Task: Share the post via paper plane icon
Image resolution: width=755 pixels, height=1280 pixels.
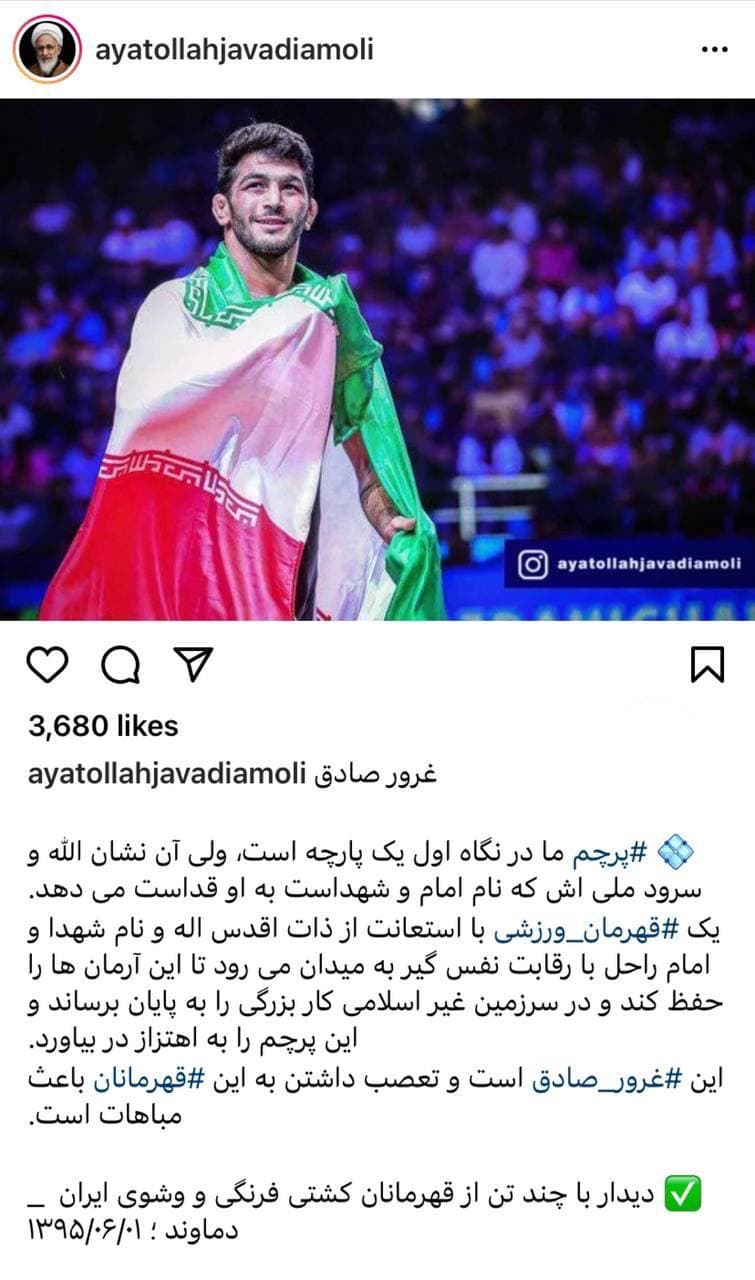Action: tap(193, 664)
